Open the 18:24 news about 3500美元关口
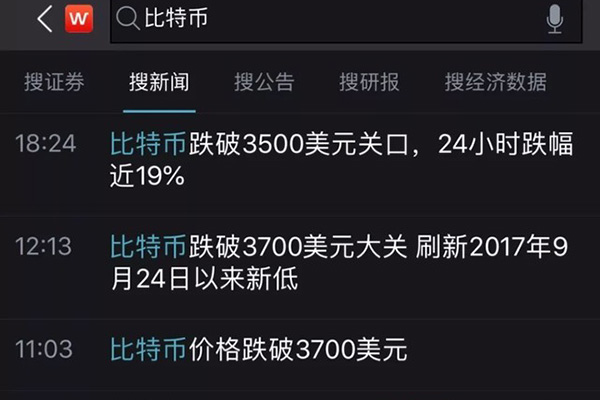 point(340,161)
